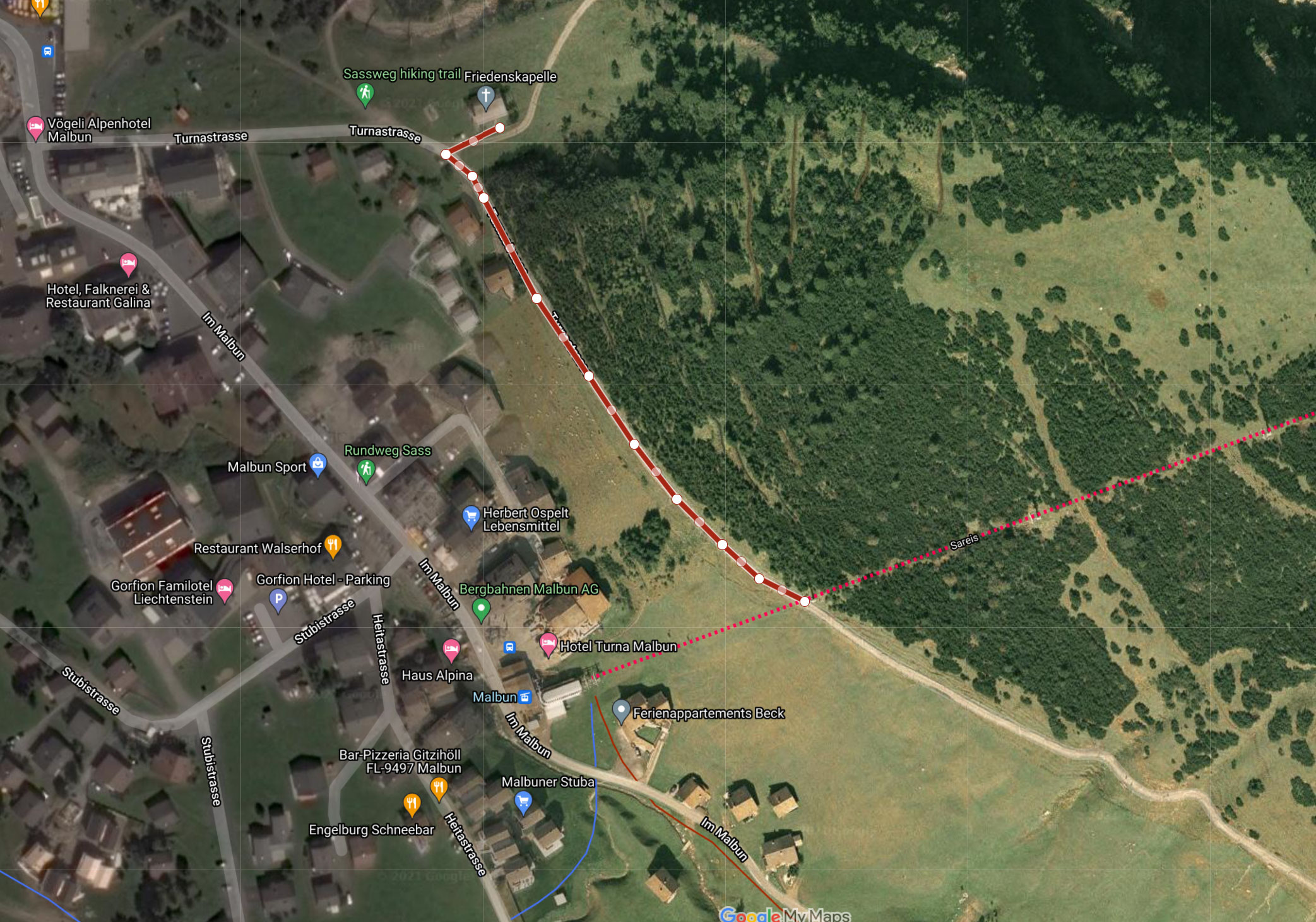Viewport: 1316px width, 922px height.
Task: Open the Bergbahnen Malbun AG marker
Action: [481, 609]
